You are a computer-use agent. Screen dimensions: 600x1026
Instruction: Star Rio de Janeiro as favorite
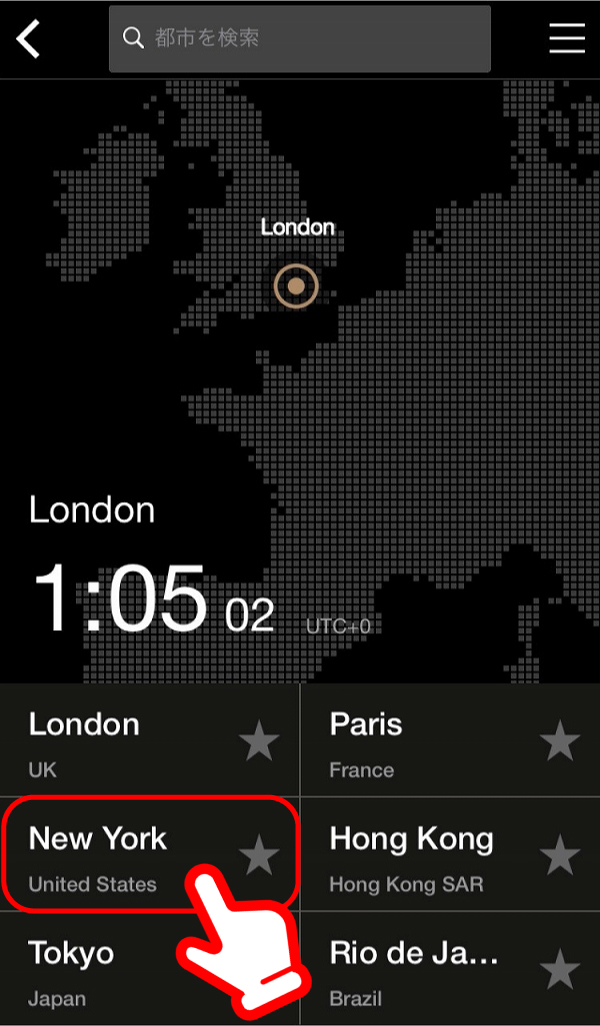click(x=560, y=970)
